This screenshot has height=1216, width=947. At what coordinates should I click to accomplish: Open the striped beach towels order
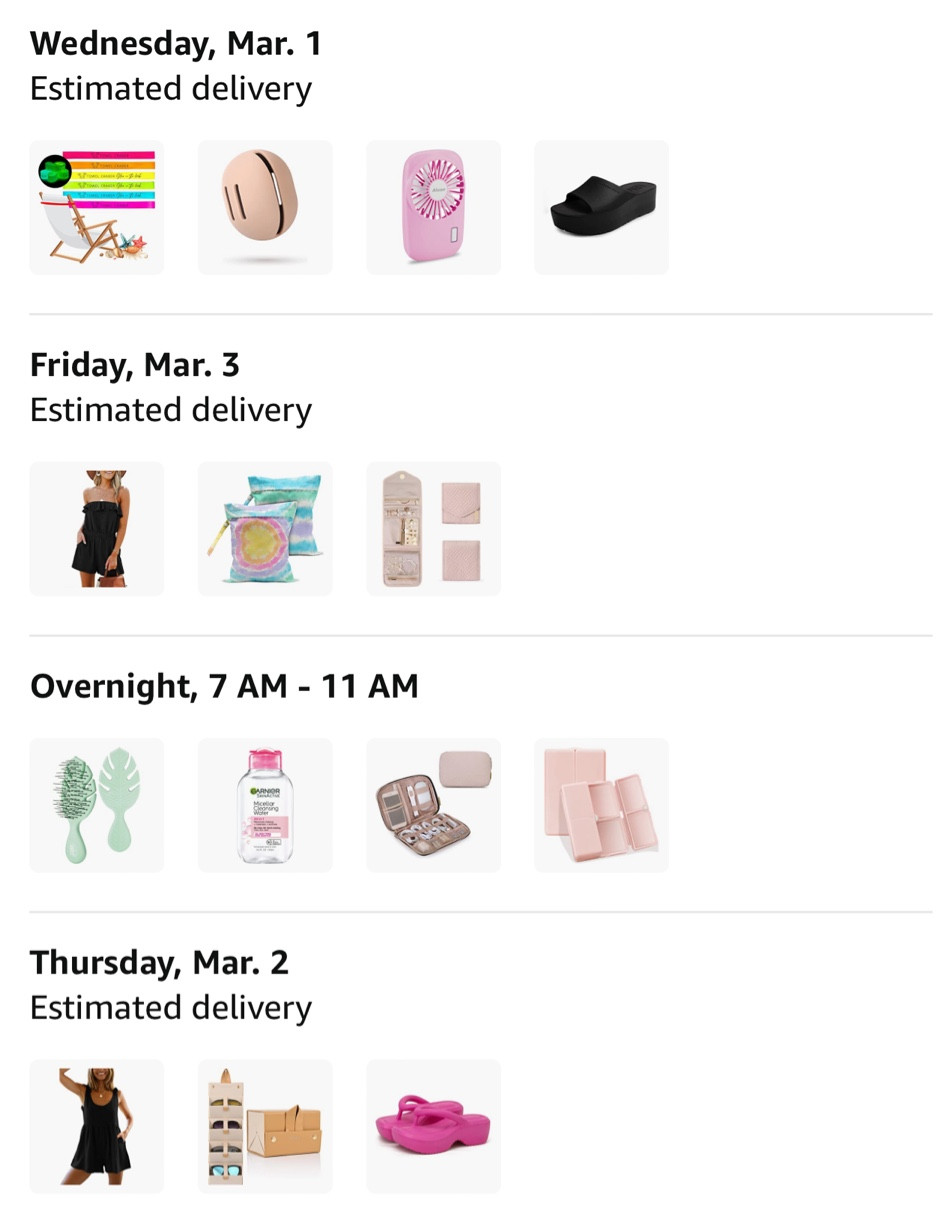(x=96, y=207)
